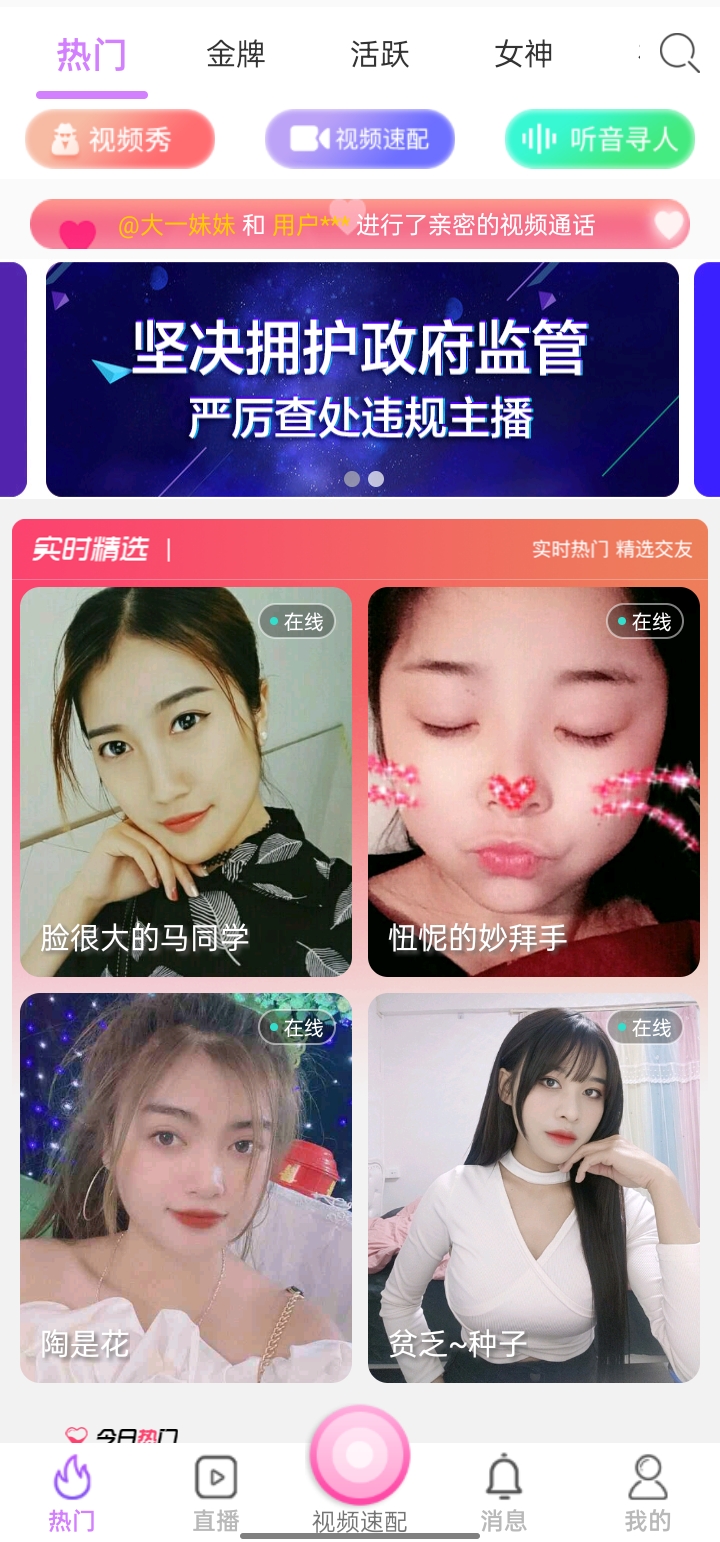Tap the 陶是花 profile card
The width and height of the screenshot is (720, 1542).
coord(186,1187)
